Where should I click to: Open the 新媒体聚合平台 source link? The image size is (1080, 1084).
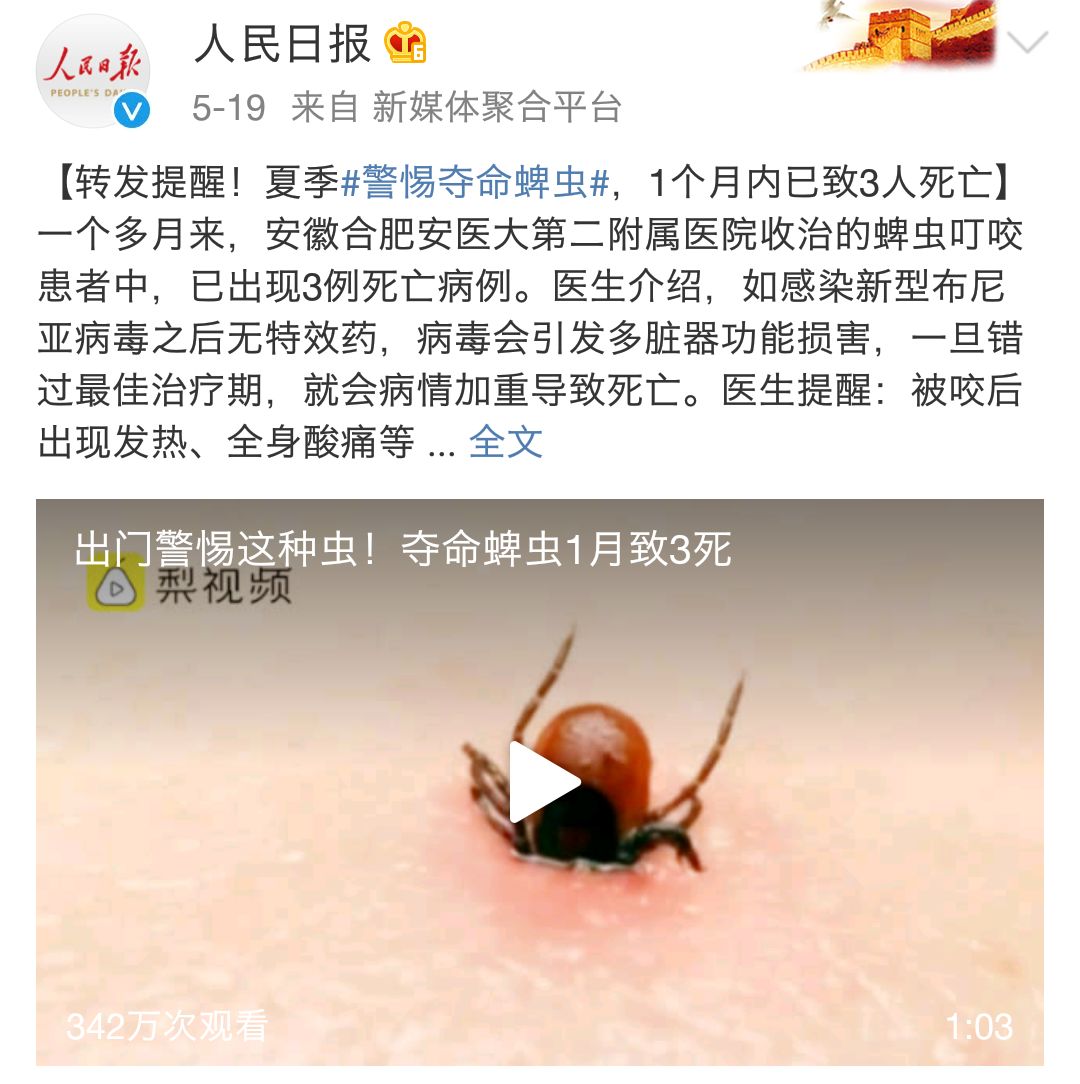(497, 108)
